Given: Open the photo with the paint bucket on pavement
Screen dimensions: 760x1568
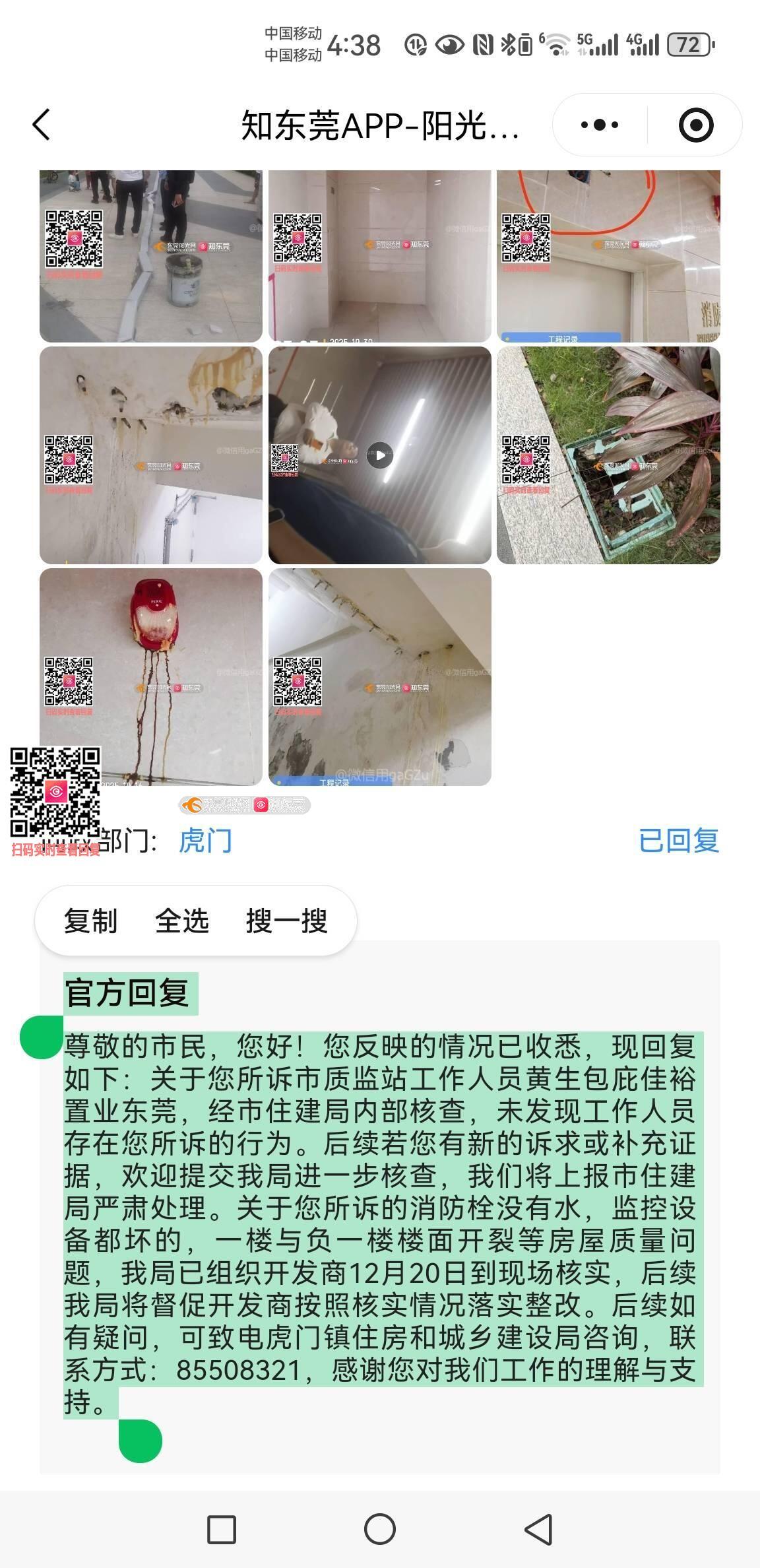Looking at the screenshot, I should (x=150, y=256).
